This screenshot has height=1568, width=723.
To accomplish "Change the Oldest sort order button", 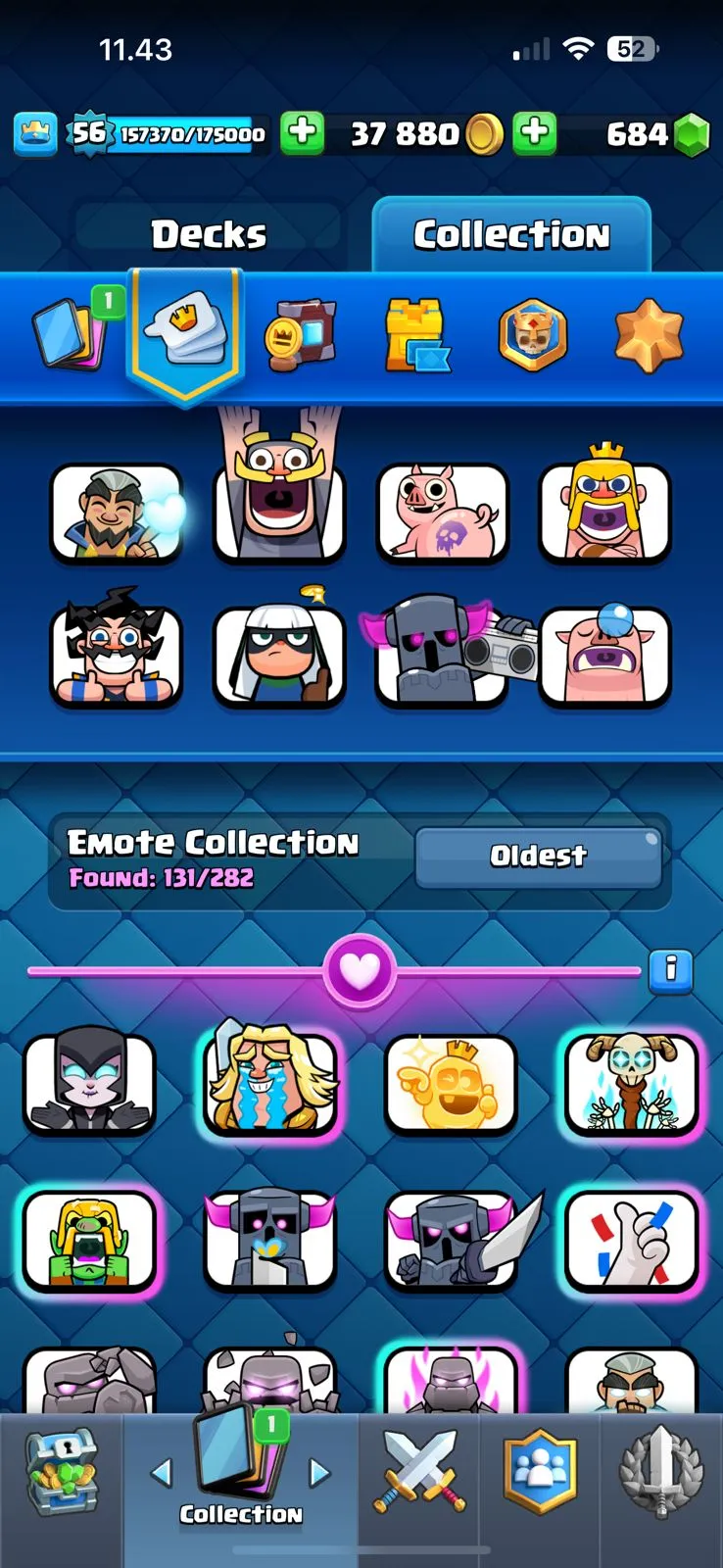I will point(538,857).
